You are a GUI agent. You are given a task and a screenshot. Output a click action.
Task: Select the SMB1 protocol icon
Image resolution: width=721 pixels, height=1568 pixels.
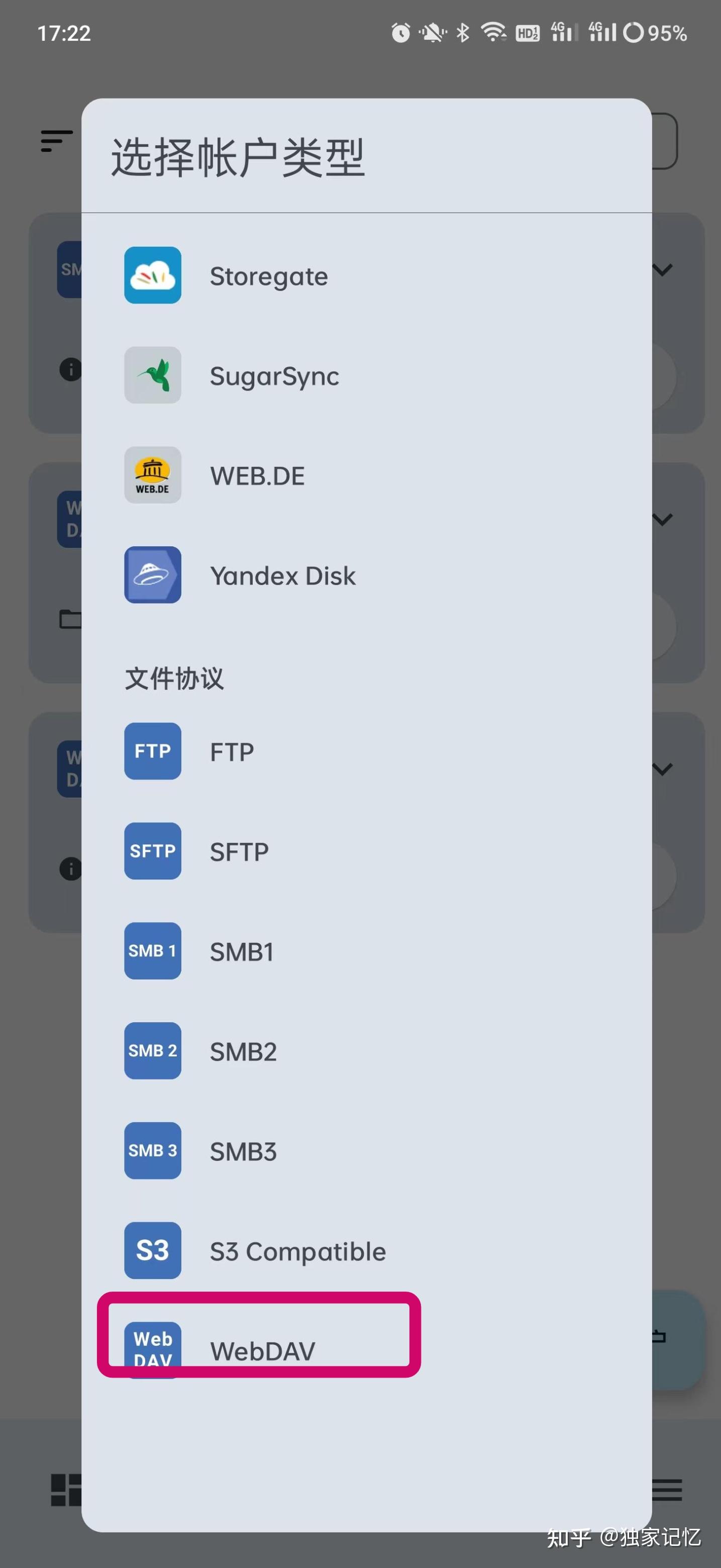point(152,951)
